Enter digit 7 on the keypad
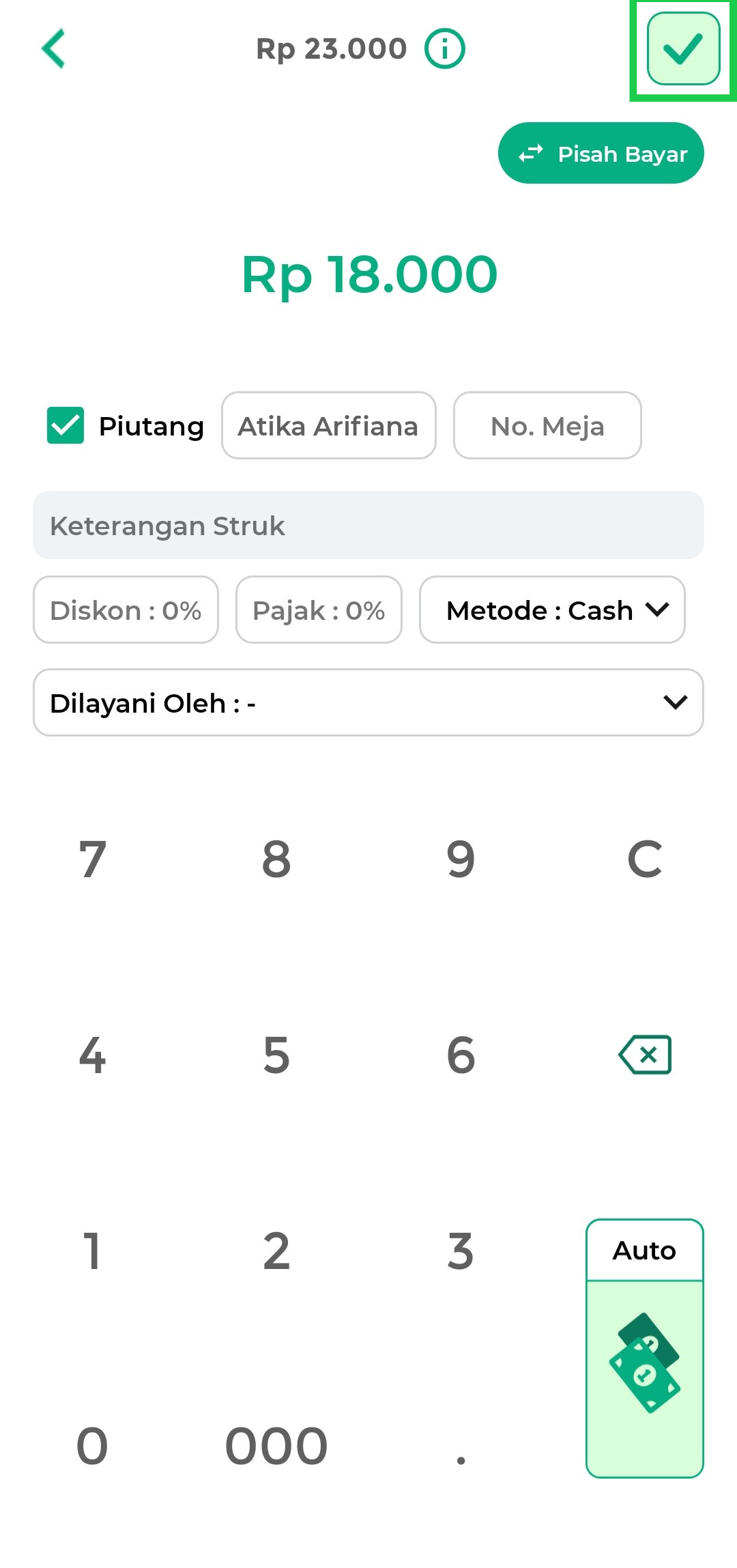 tap(92, 859)
